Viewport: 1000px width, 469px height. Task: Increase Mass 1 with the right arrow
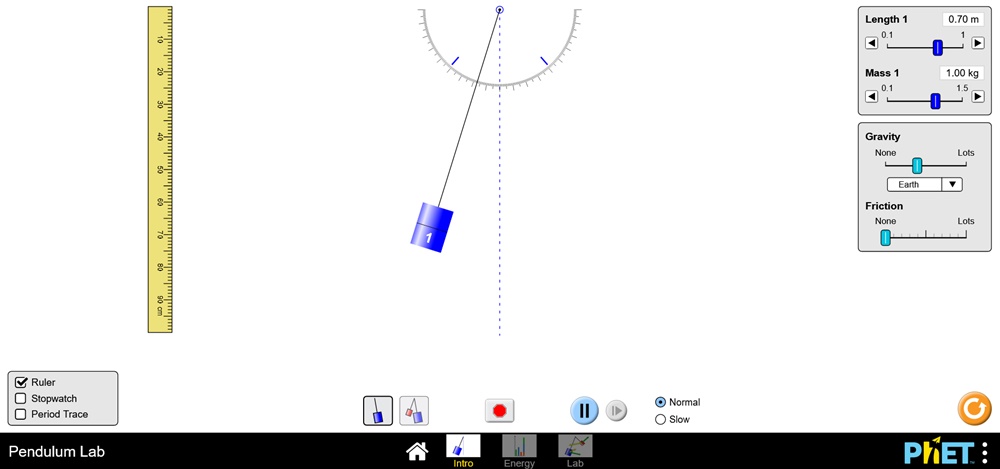point(978,96)
